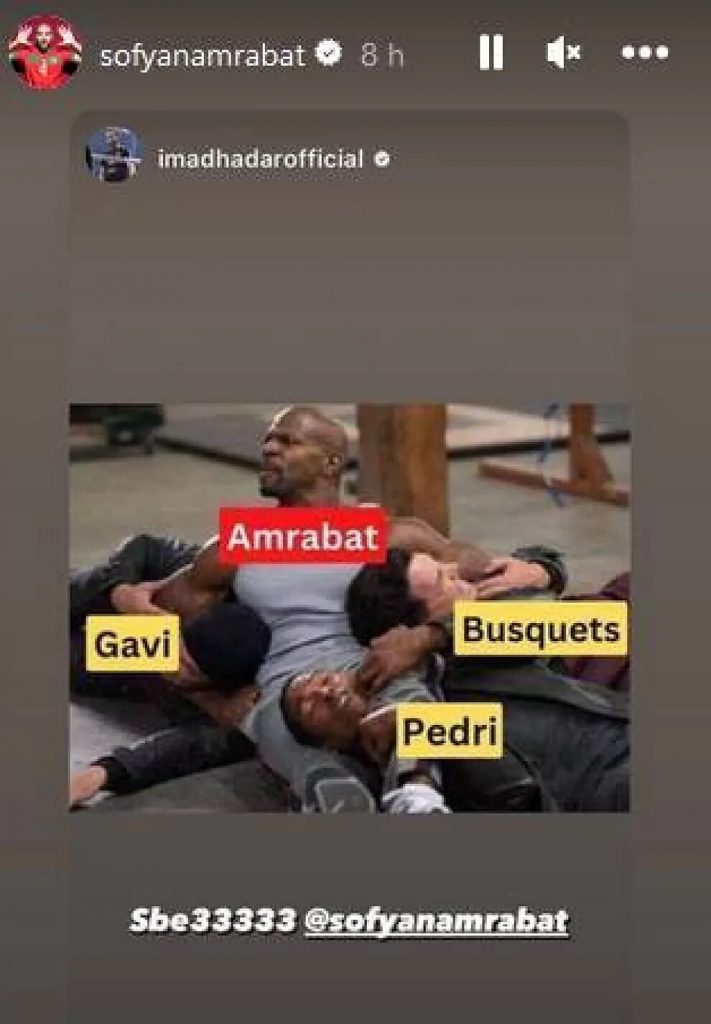Screen dimensions: 711x1024
Task: Open sofyanamrabat's profile from the story header
Action: point(202,55)
